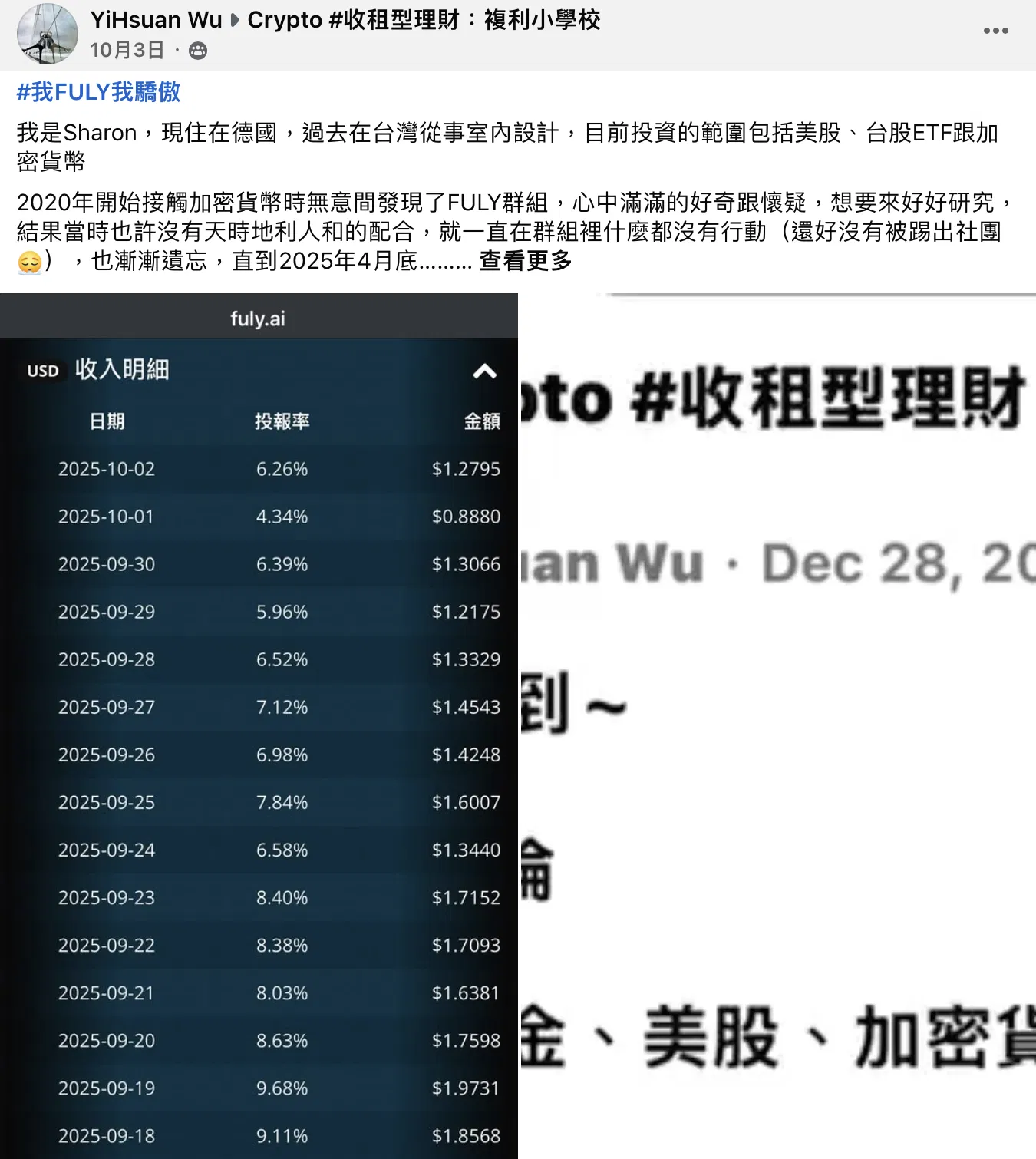Open the blurry Dec 28 post image
1036x1159 pixels.
point(778,726)
